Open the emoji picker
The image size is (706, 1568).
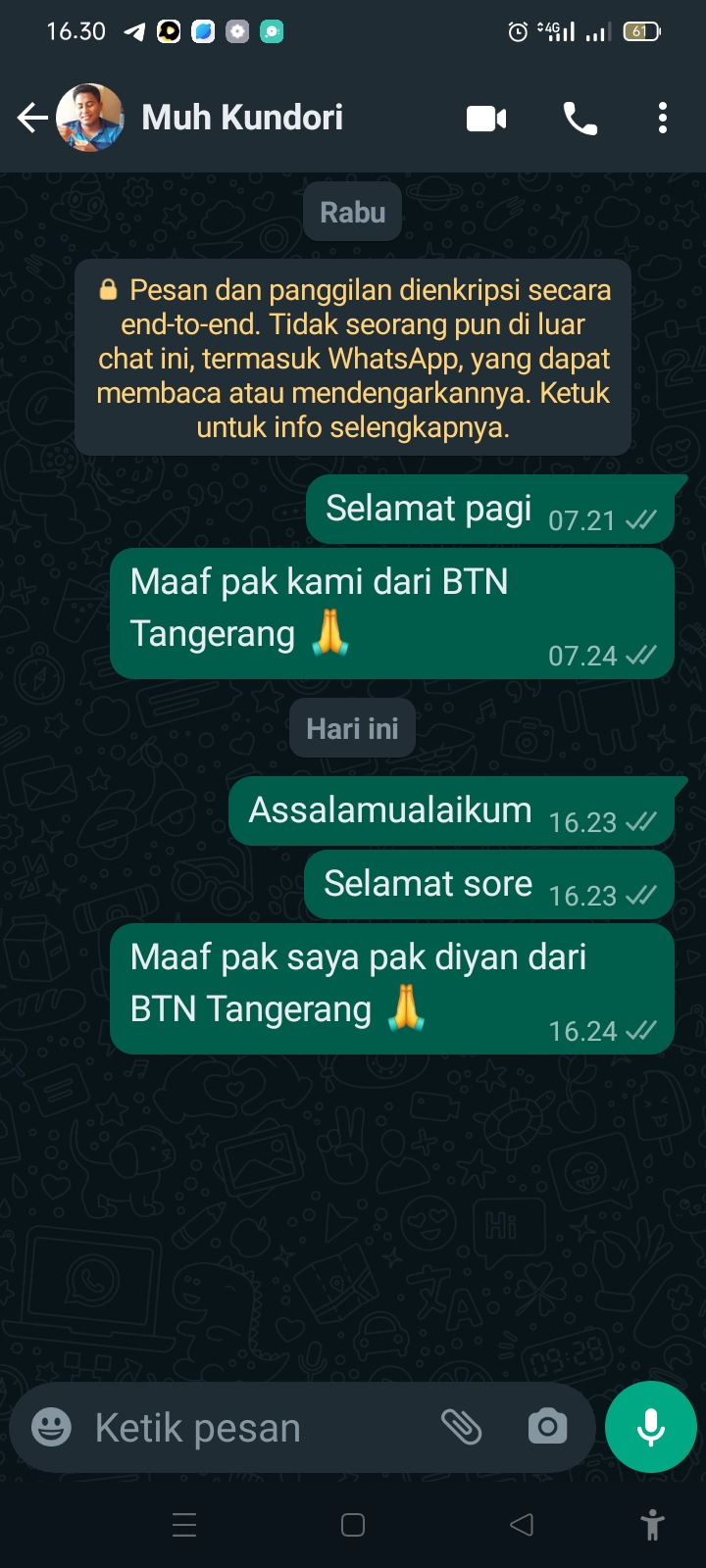tap(51, 1427)
